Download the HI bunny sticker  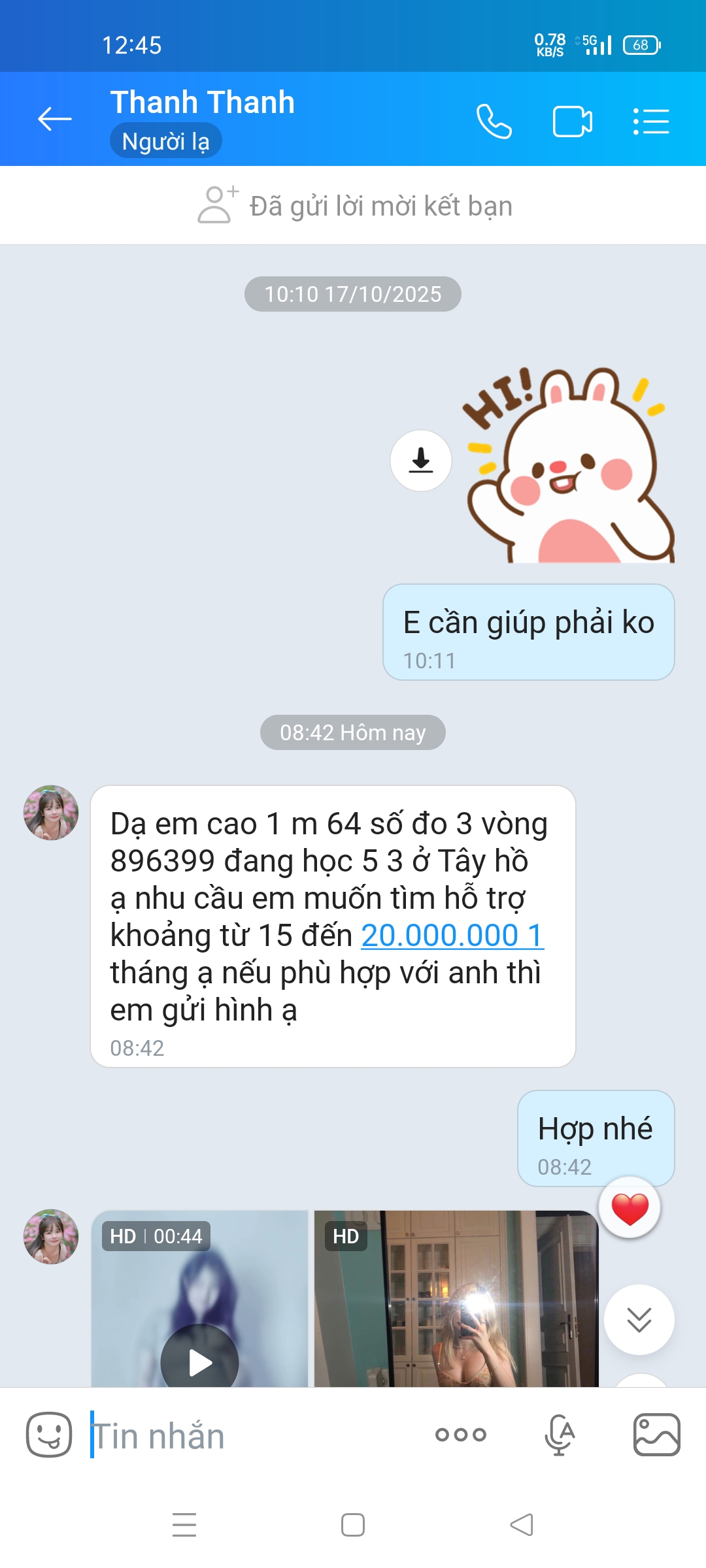[421, 461]
